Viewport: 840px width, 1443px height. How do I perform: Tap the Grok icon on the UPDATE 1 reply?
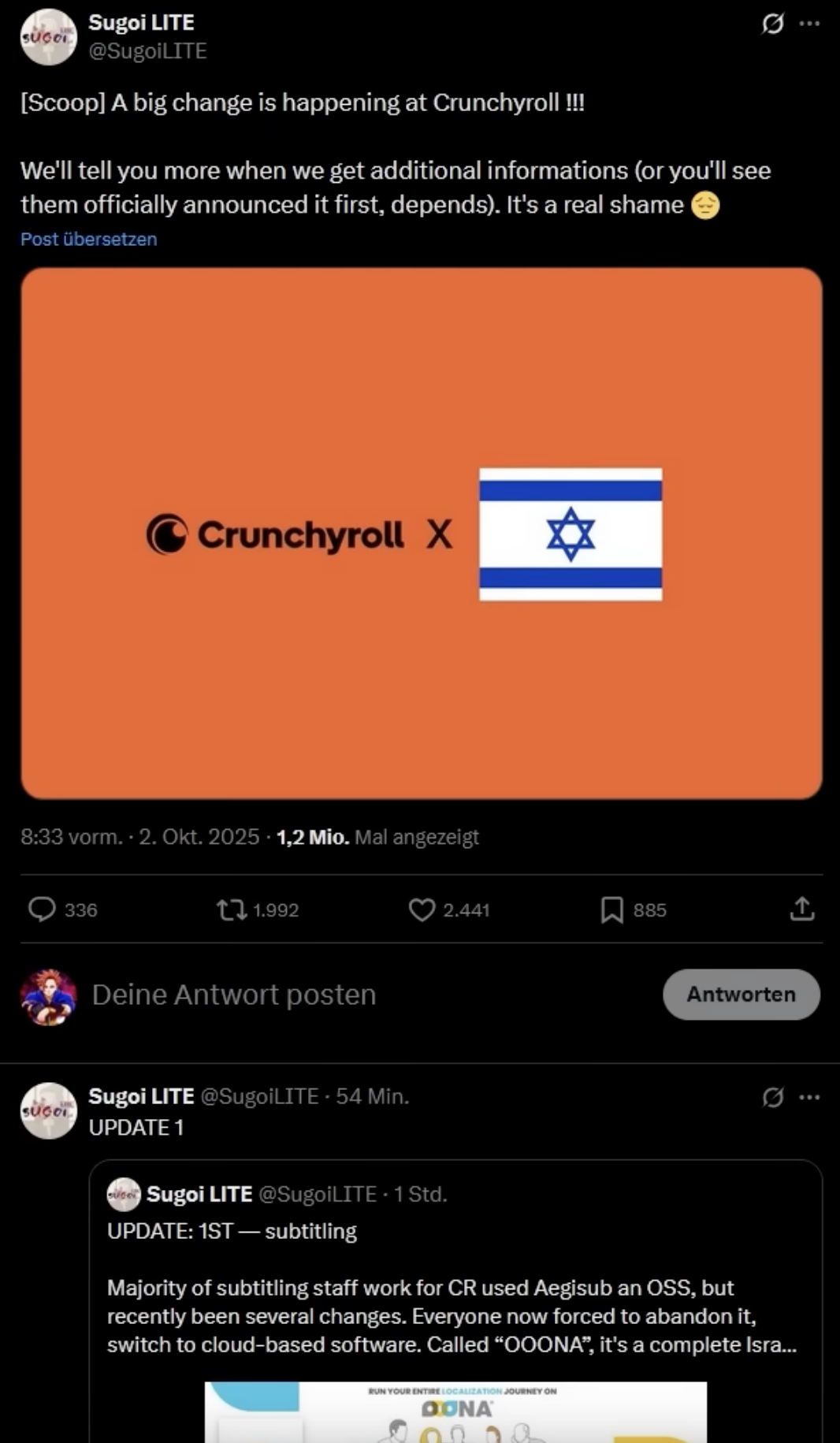(x=772, y=1097)
